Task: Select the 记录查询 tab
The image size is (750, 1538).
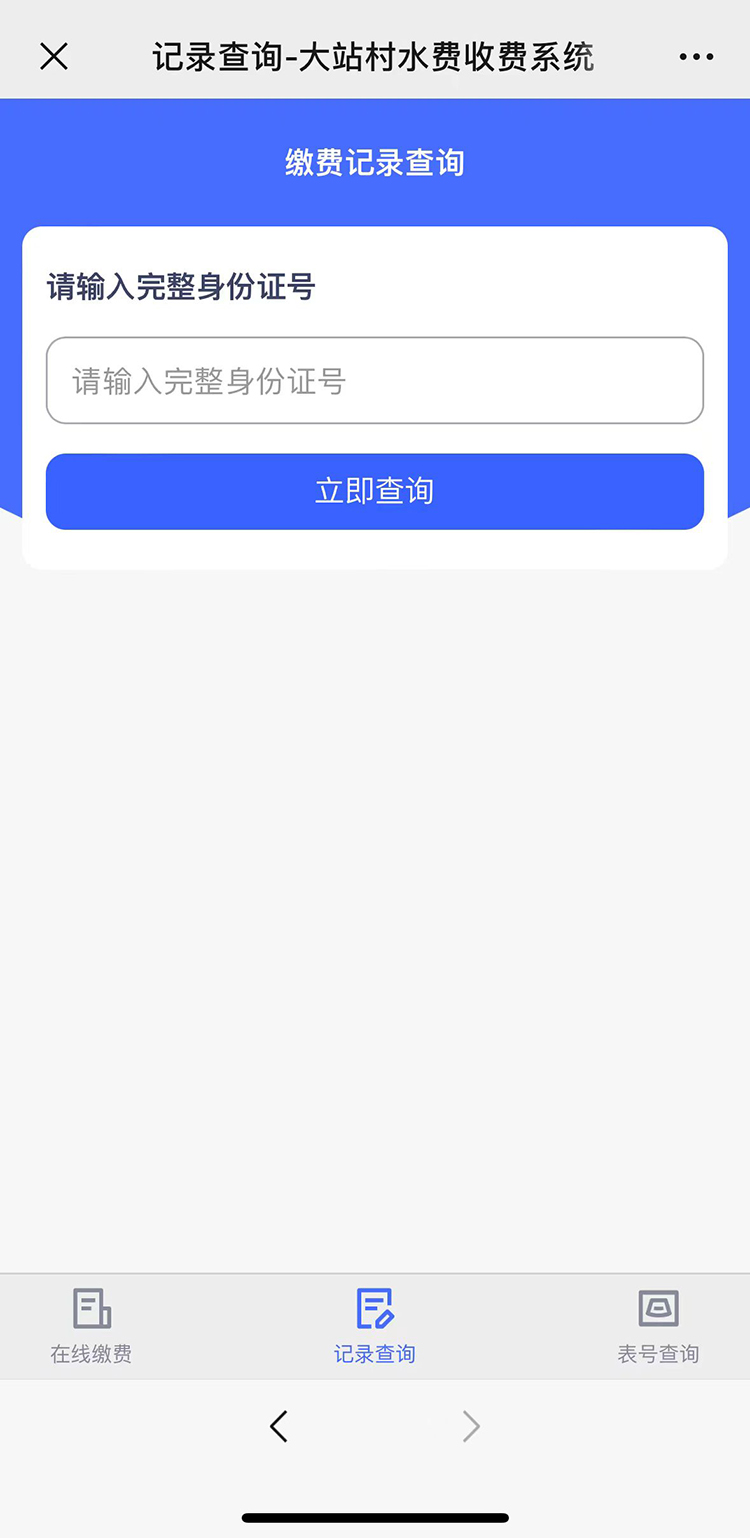Action: [375, 1326]
